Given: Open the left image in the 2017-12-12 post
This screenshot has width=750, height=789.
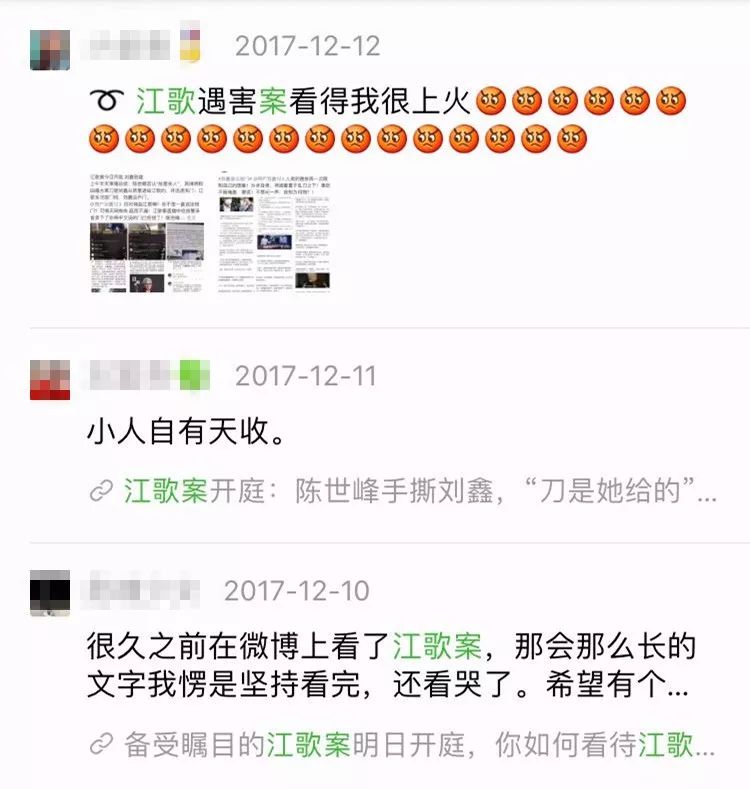Looking at the screenshot, I should (146, 234).
